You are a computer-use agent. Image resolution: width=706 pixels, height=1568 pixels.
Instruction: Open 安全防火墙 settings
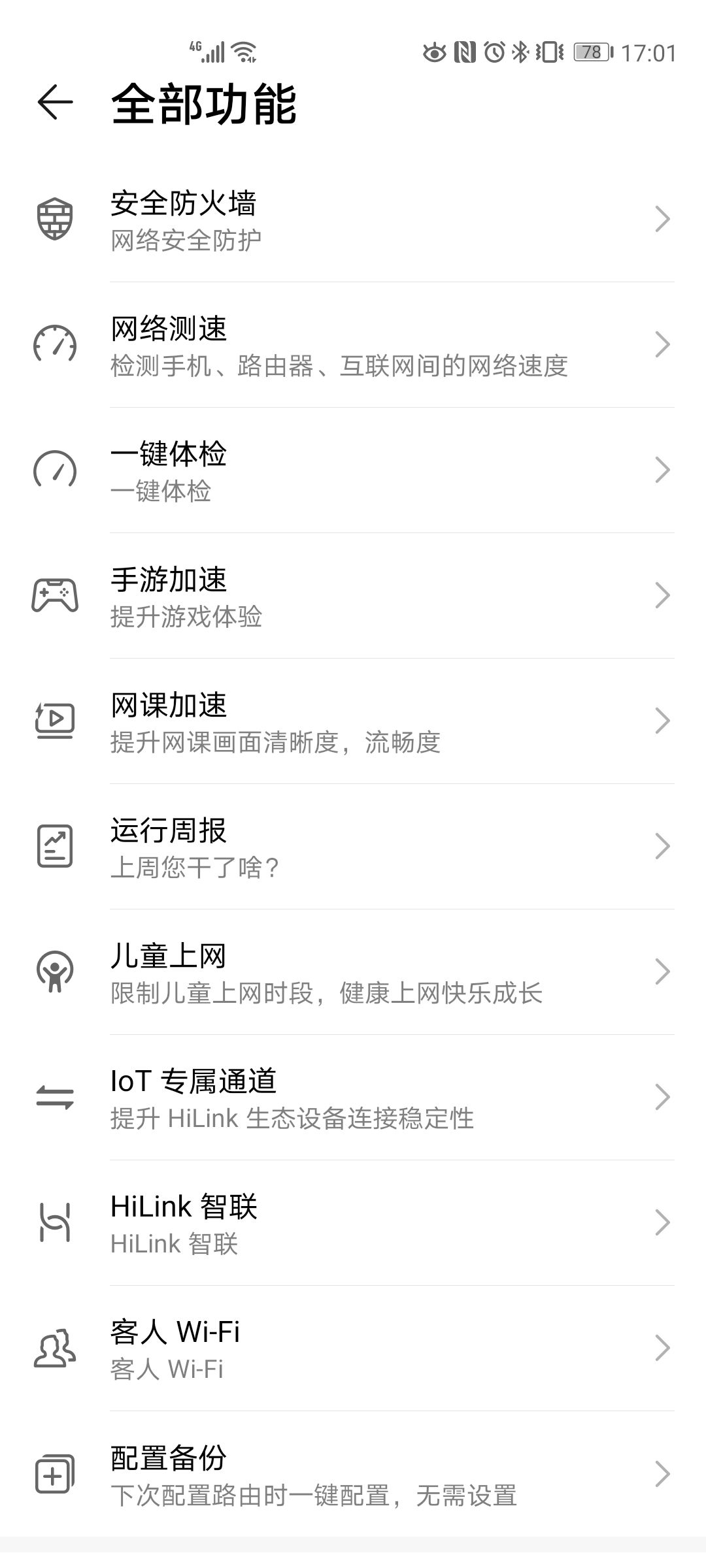(x=353, y=220)
